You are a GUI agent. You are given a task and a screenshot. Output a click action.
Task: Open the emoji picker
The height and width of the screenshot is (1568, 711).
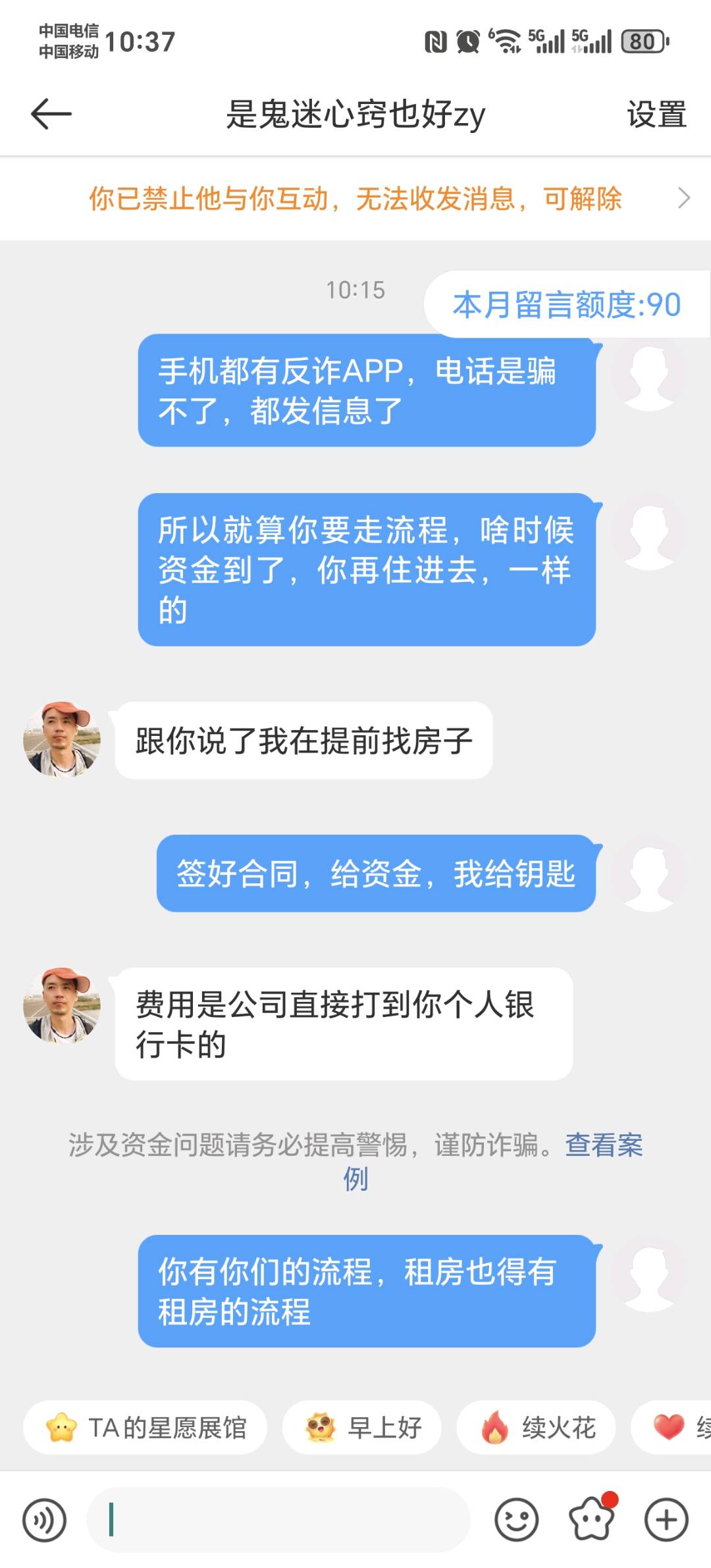pyautogui.click(x=517, y=1520)
